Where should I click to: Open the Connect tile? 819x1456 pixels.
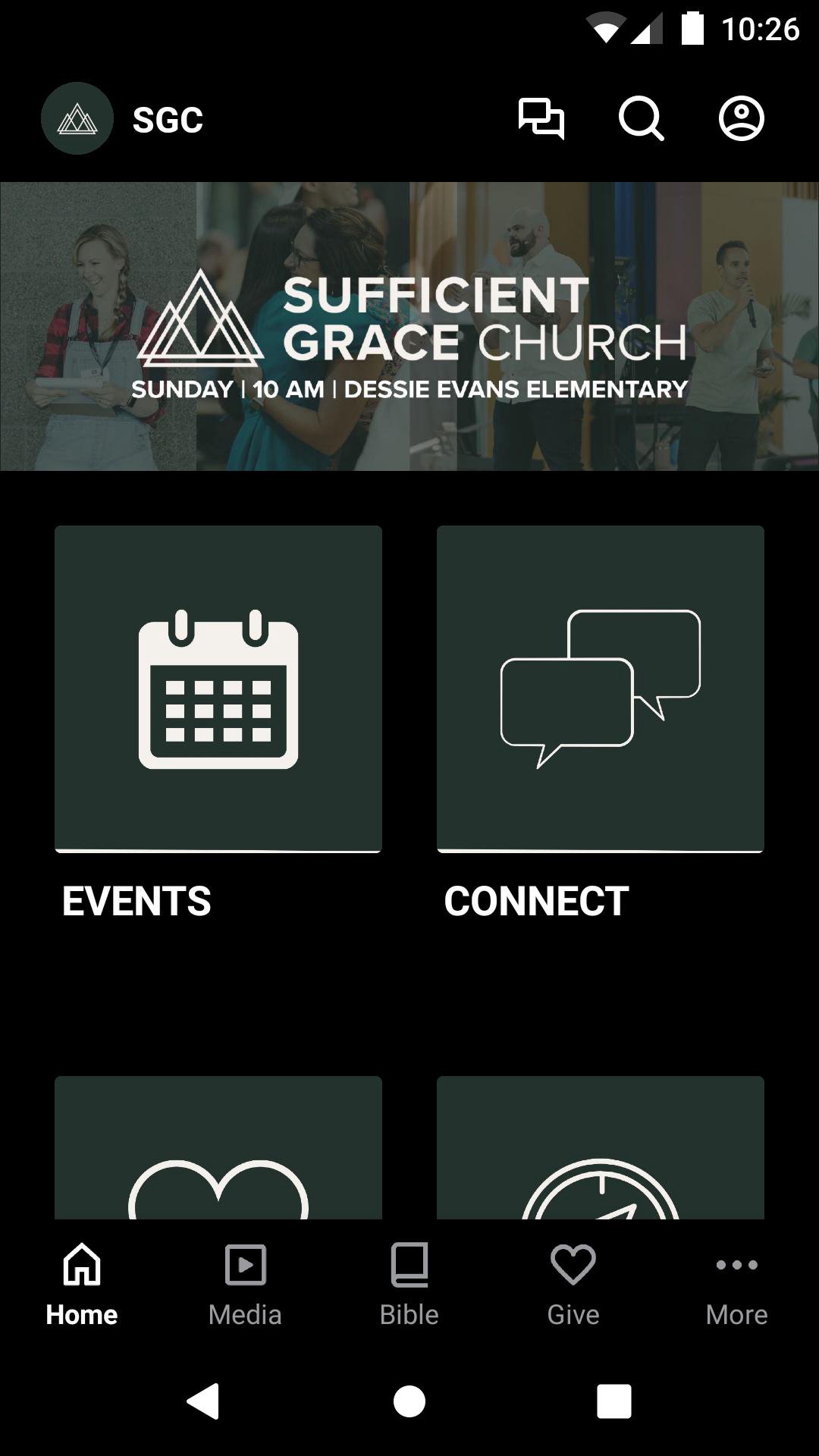601,689
